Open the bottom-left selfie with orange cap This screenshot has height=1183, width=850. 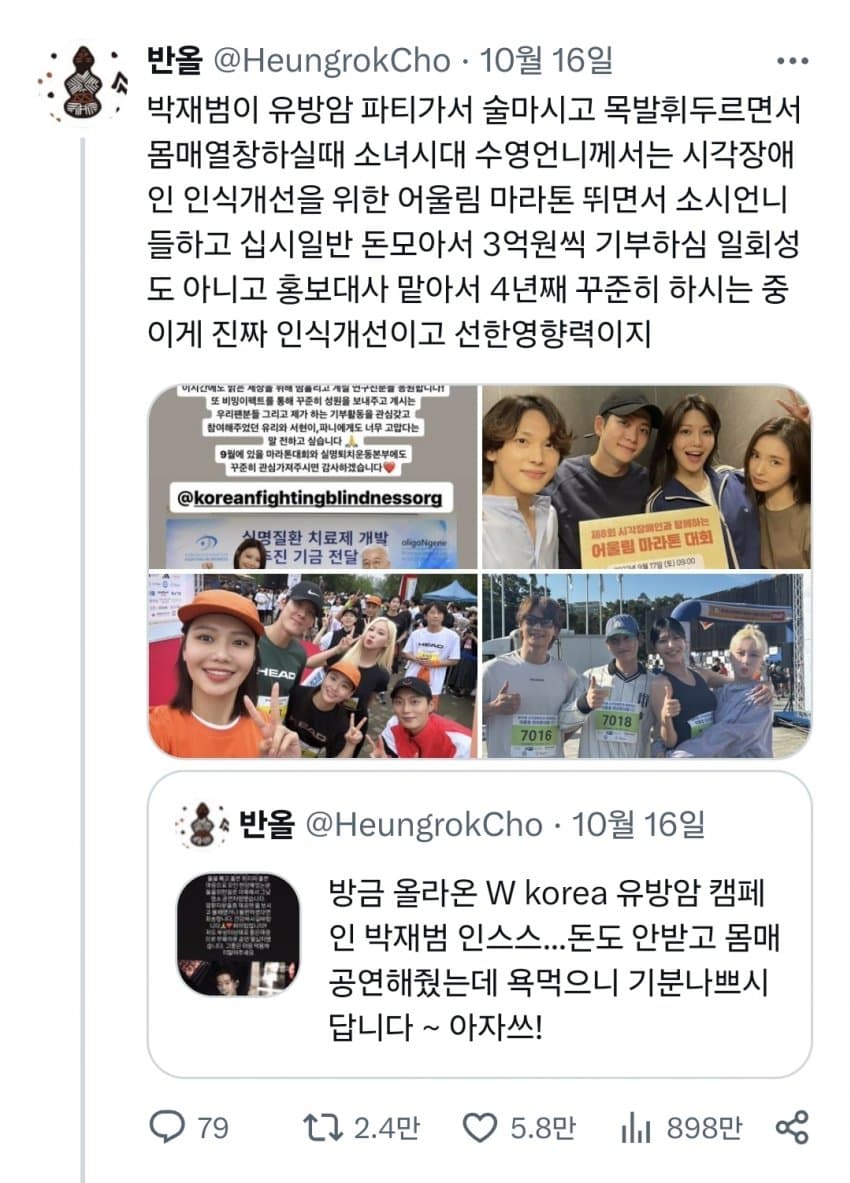[x=313, y=665]
